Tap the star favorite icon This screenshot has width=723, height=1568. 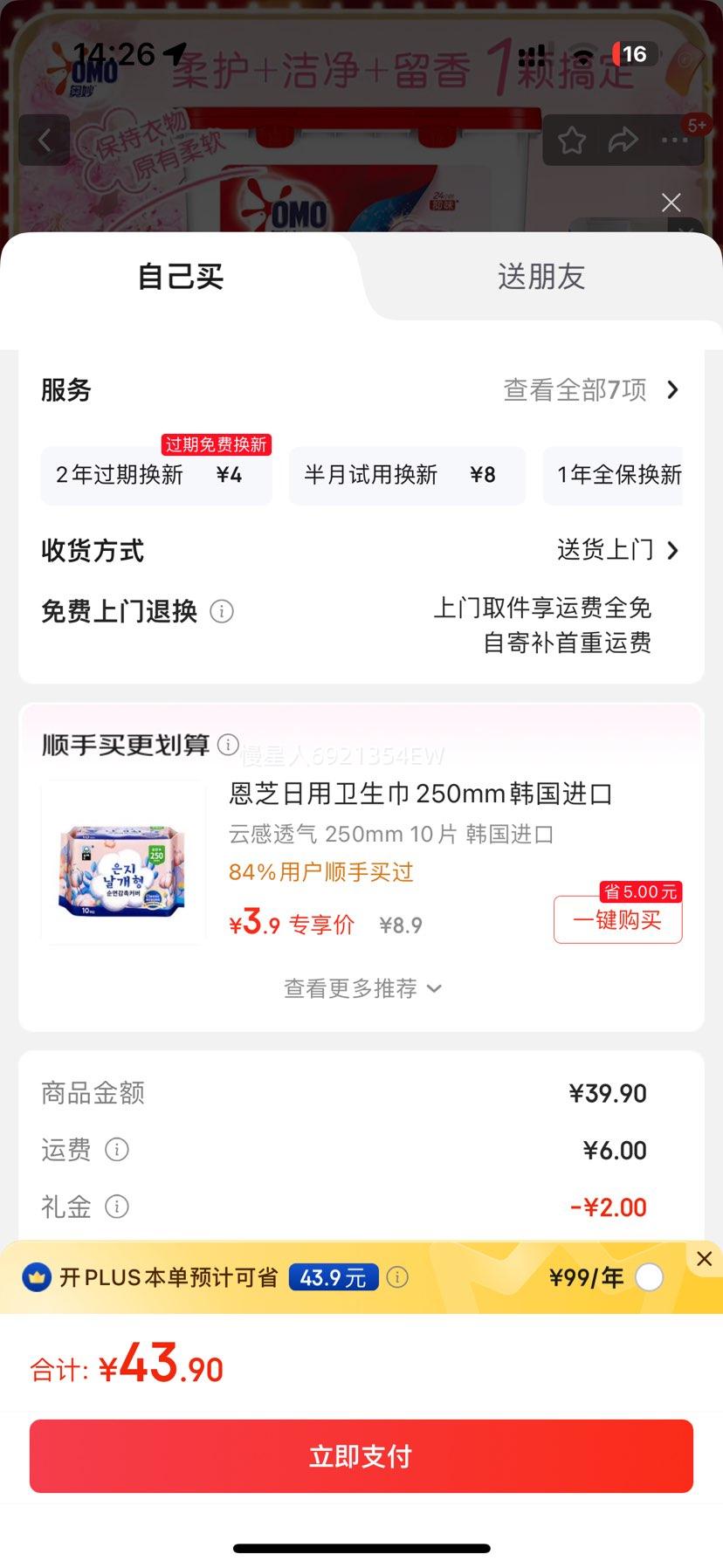[x=572, y=140]
